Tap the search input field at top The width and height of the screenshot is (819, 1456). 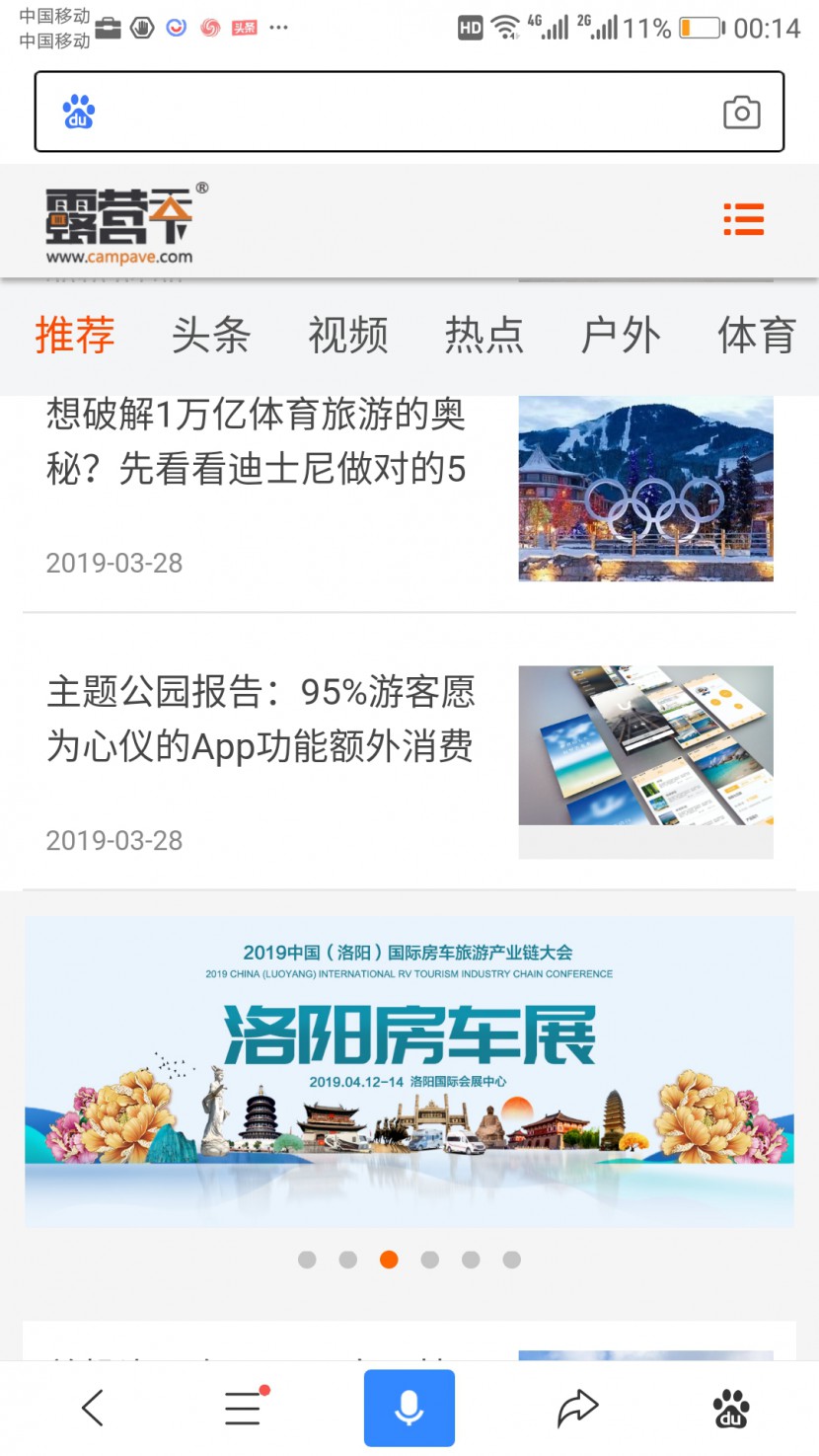point(409,113)
